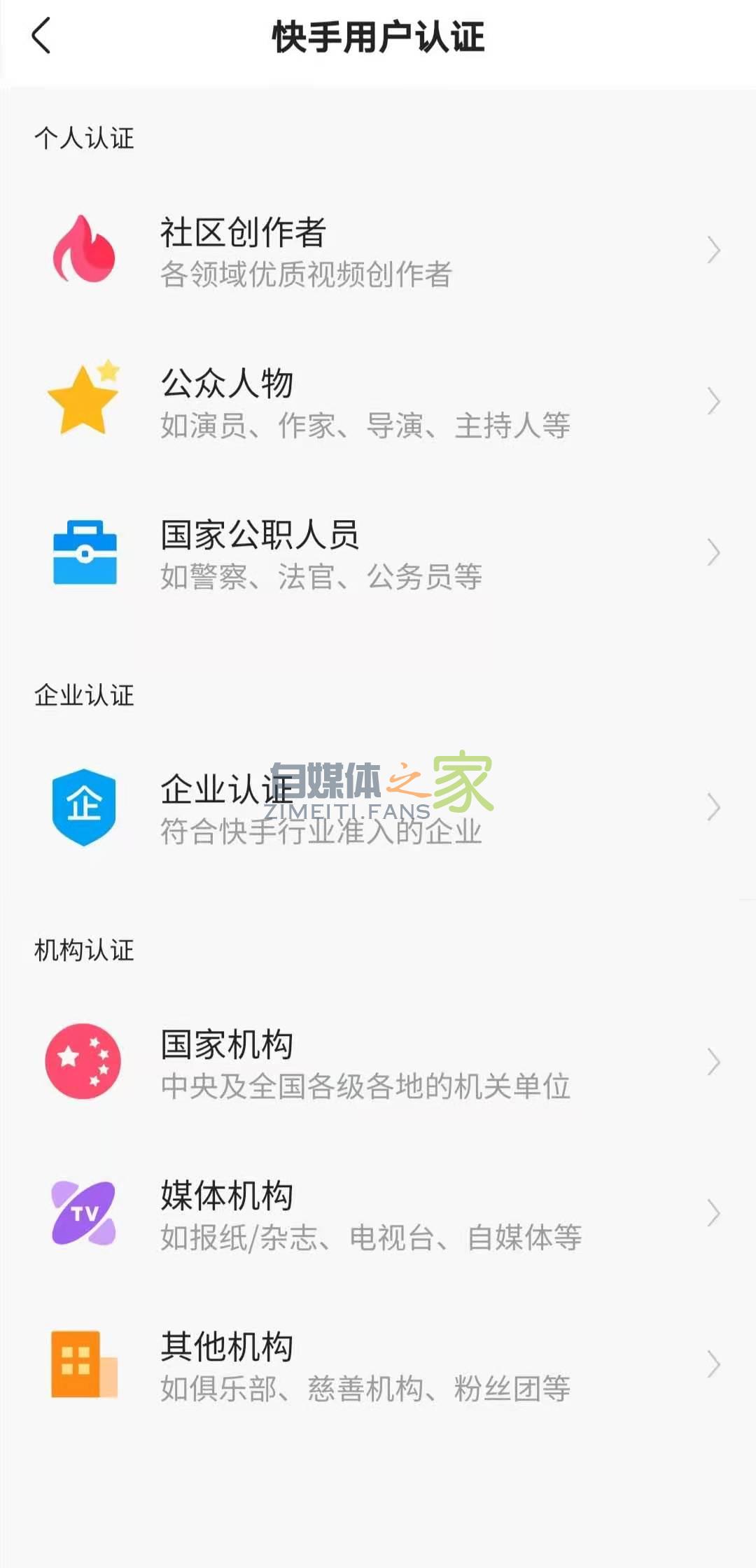Tap the 快手用户认证 title bar
This screenshot has height=1568, width=756.
coord(378,36)
